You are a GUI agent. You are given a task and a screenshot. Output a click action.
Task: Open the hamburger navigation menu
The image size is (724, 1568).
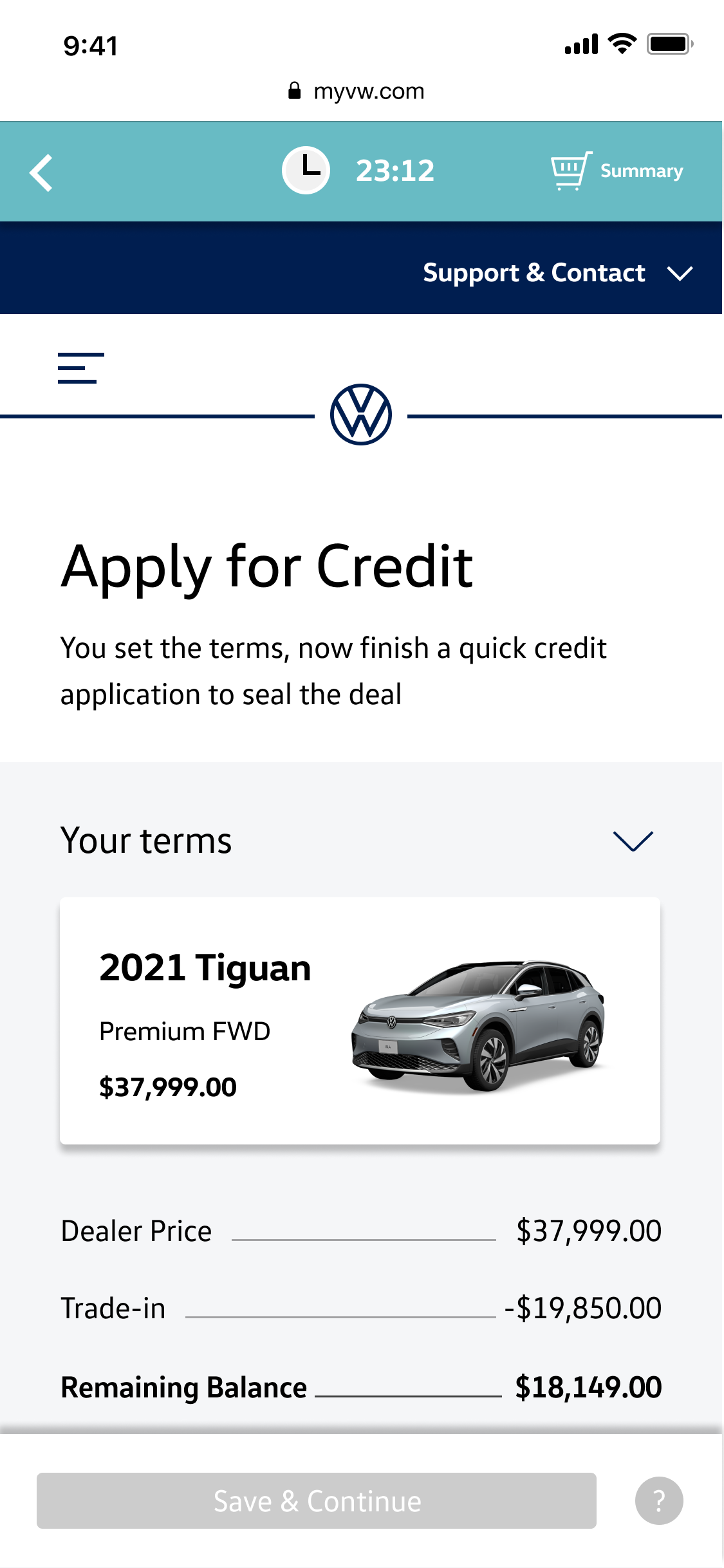click(x=80, y=368)
